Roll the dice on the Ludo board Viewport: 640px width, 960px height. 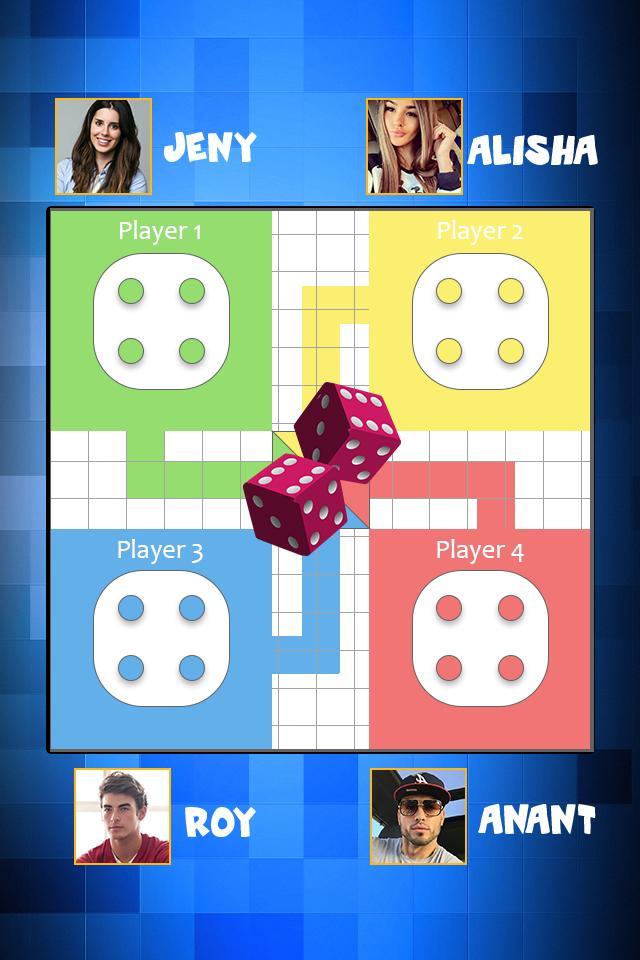(321, 467)
